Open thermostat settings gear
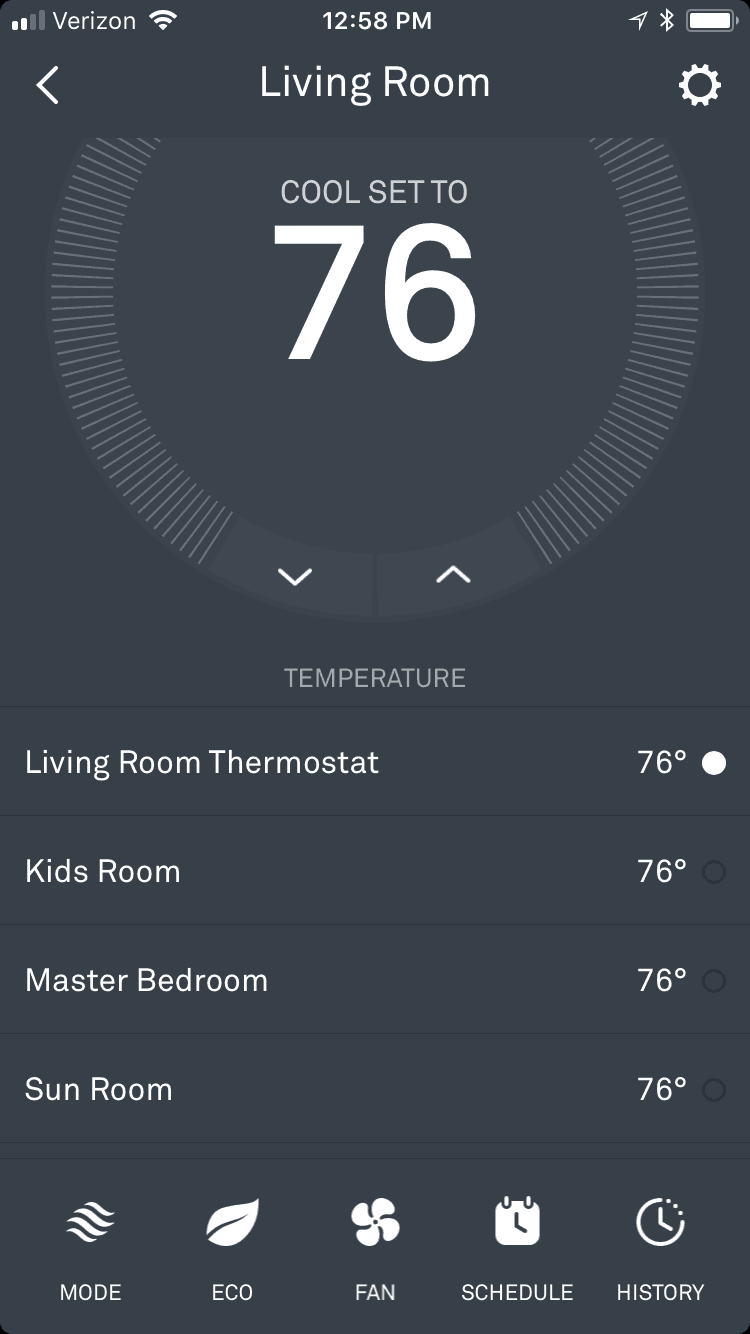This screenshot has width=750, height=1334. pyautogui.click(x=699, y=85)
